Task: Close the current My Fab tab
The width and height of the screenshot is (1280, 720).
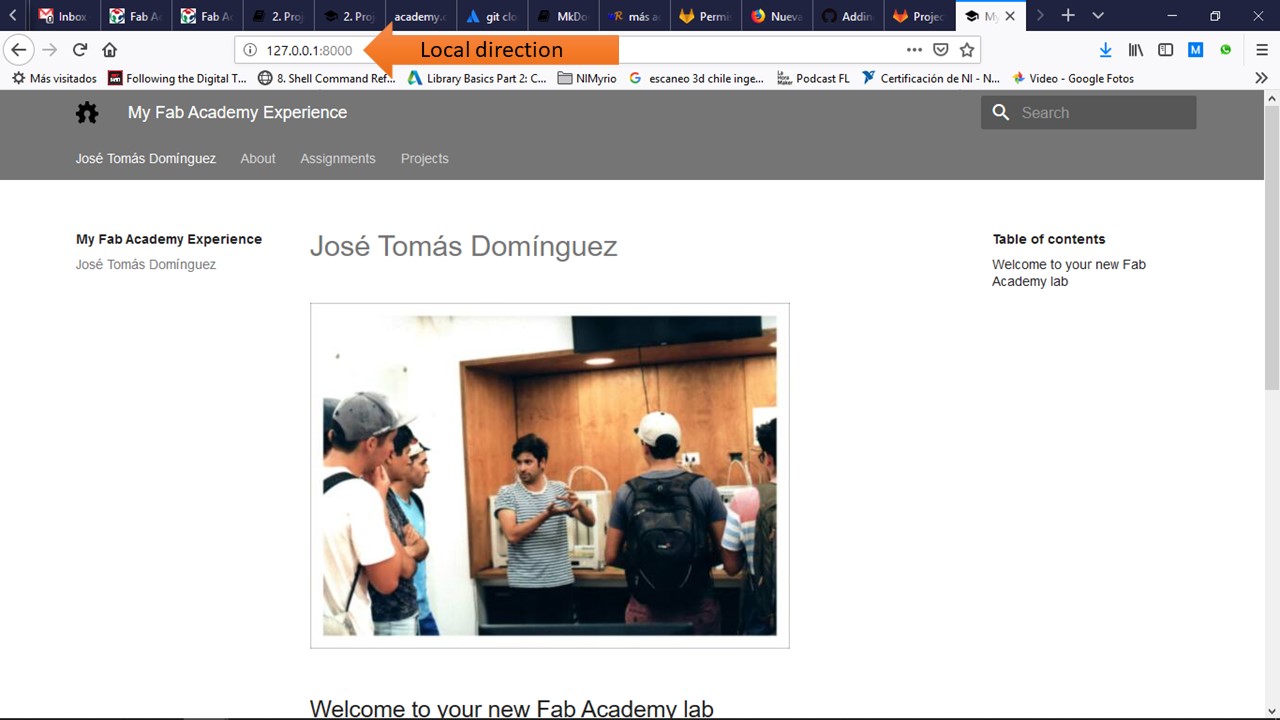Action: click(x=1010, y=16)
